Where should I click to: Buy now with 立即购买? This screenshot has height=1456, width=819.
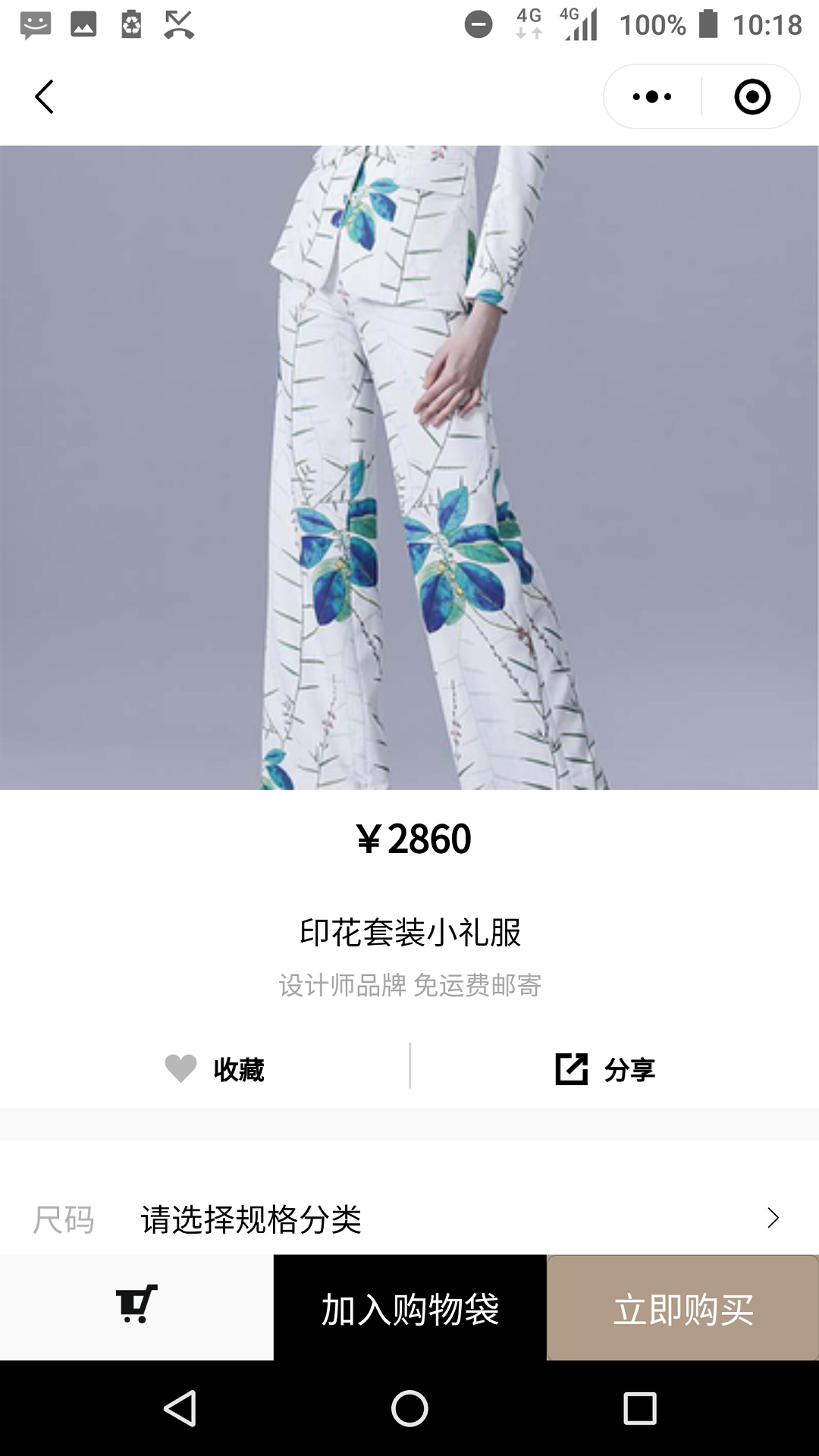pos(682,1308)
